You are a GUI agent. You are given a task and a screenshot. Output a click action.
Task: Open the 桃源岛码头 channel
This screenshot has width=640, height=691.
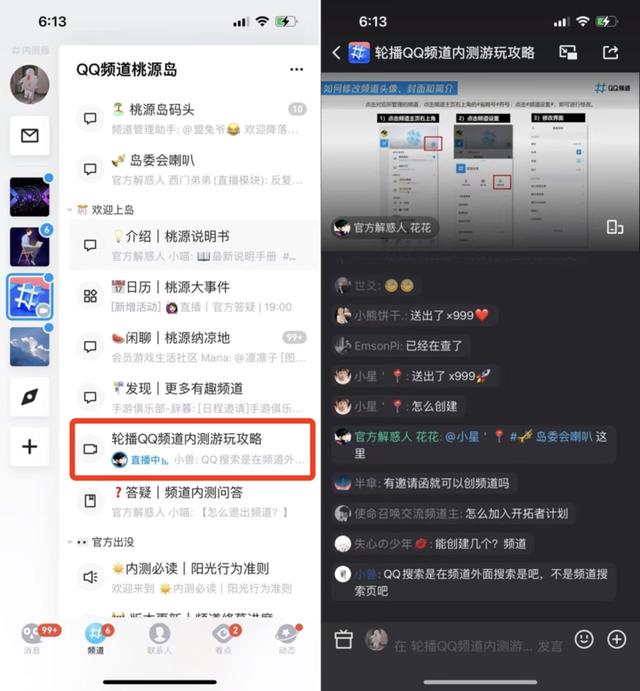190,118
